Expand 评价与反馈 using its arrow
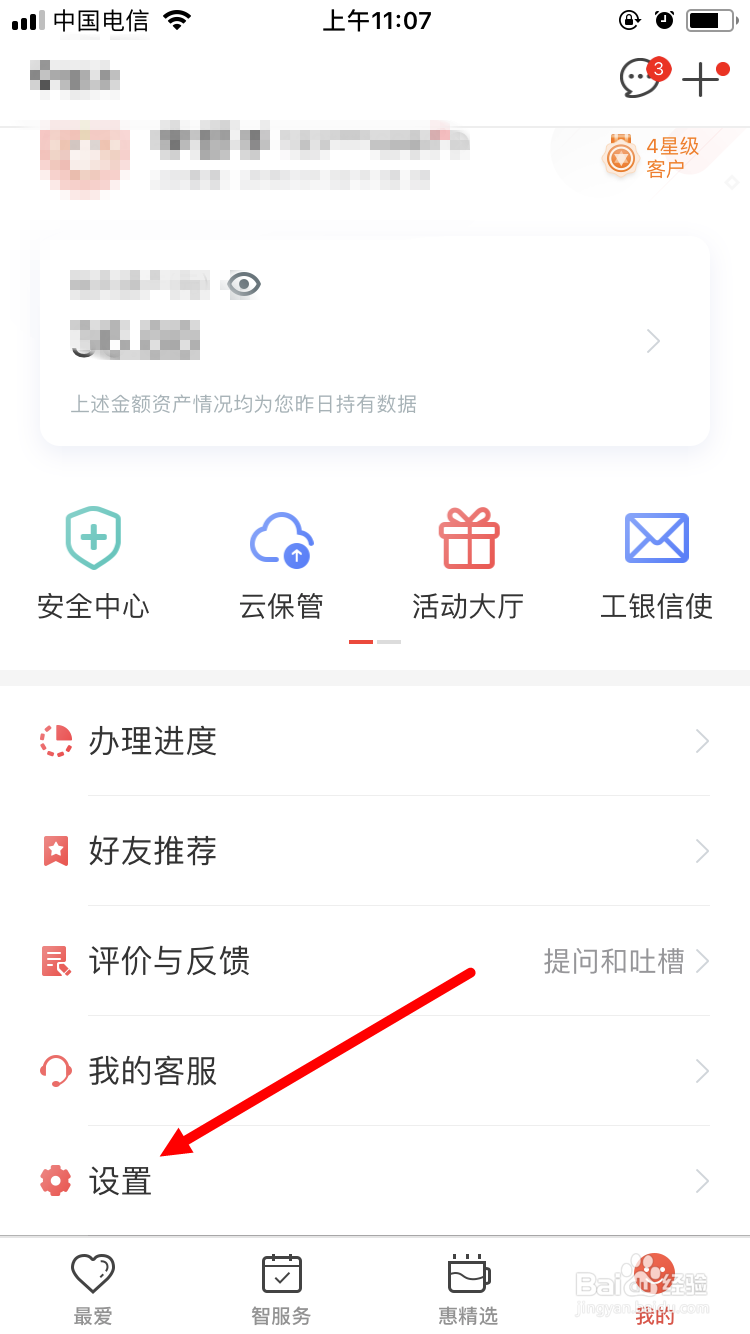 tap(703, 961)
